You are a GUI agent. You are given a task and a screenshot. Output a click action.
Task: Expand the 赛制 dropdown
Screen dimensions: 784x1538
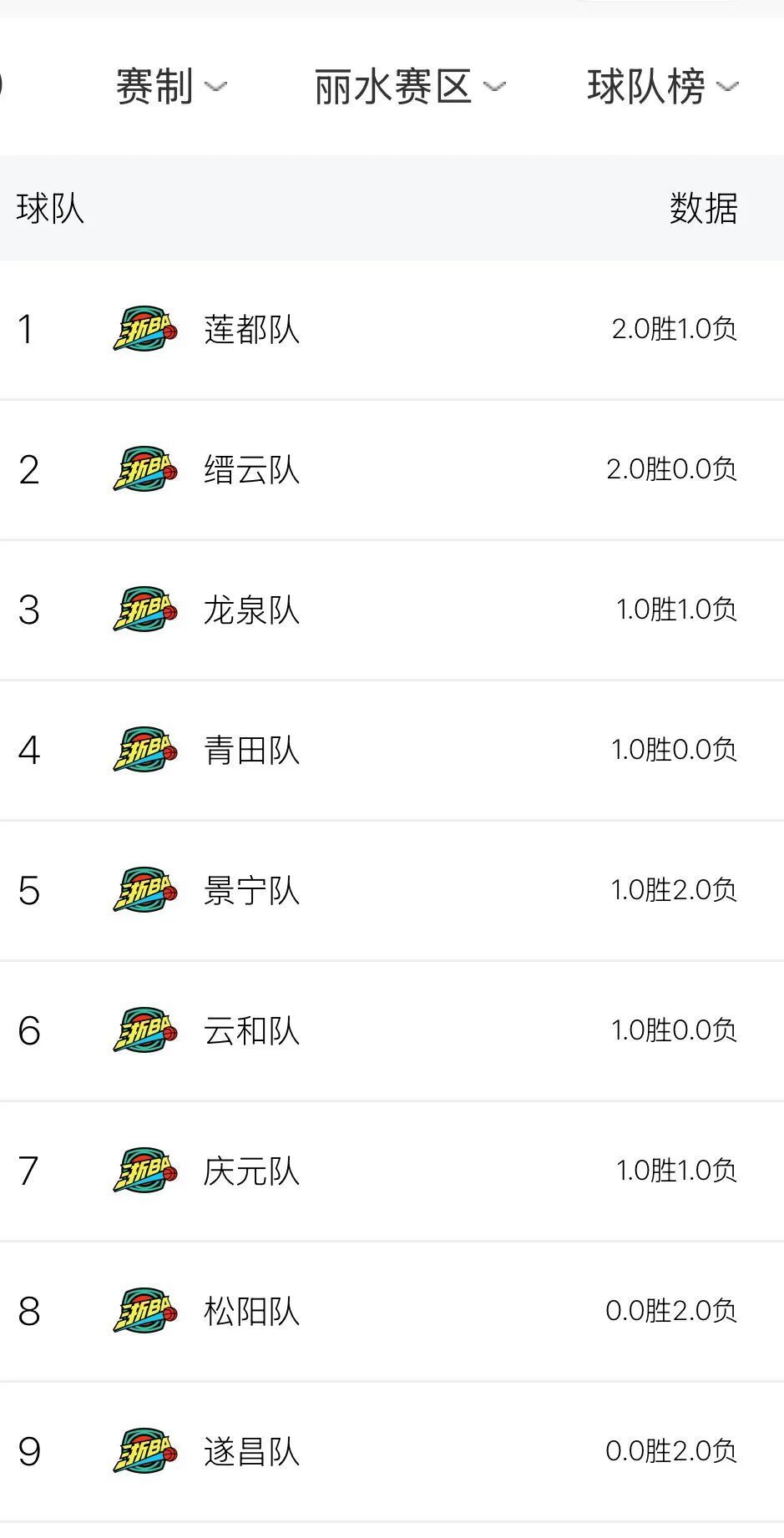(171, 87)
